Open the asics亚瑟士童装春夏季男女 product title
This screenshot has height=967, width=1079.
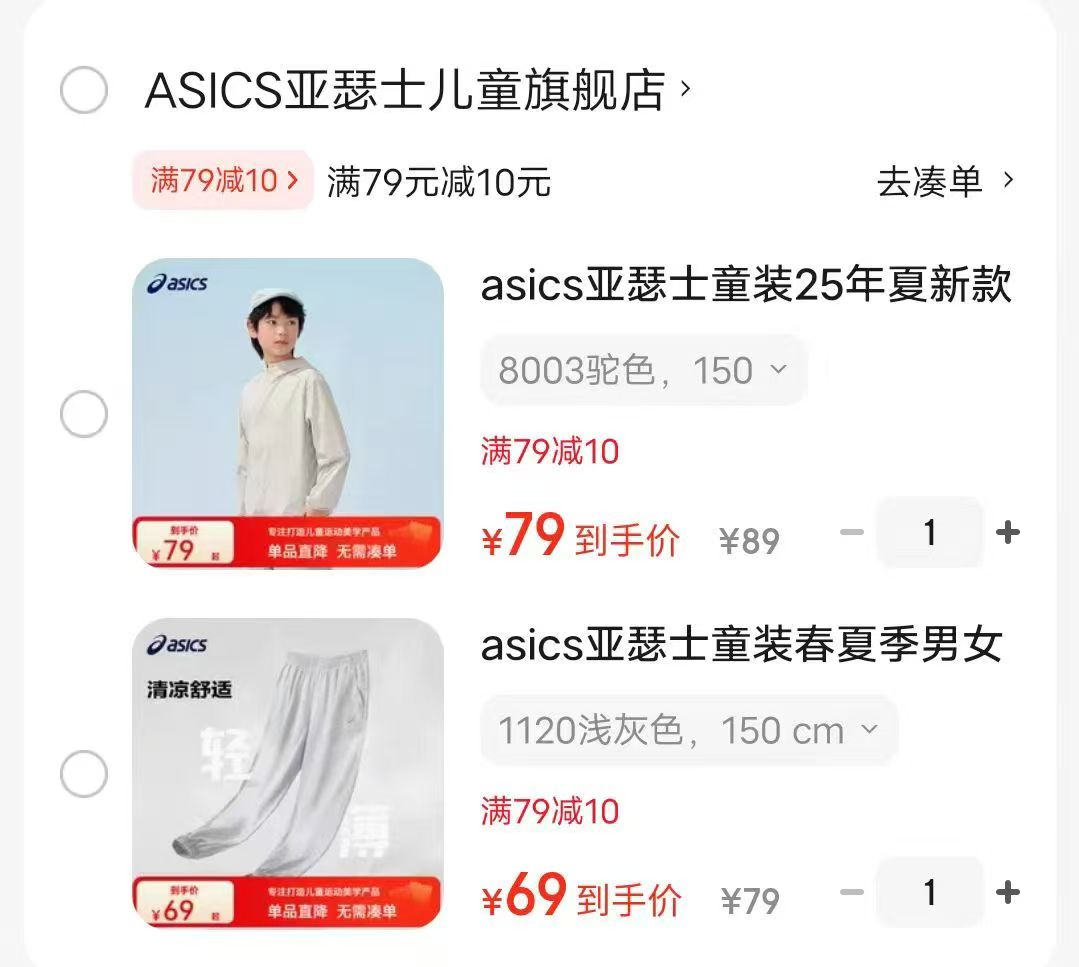[x=741, y=645]
